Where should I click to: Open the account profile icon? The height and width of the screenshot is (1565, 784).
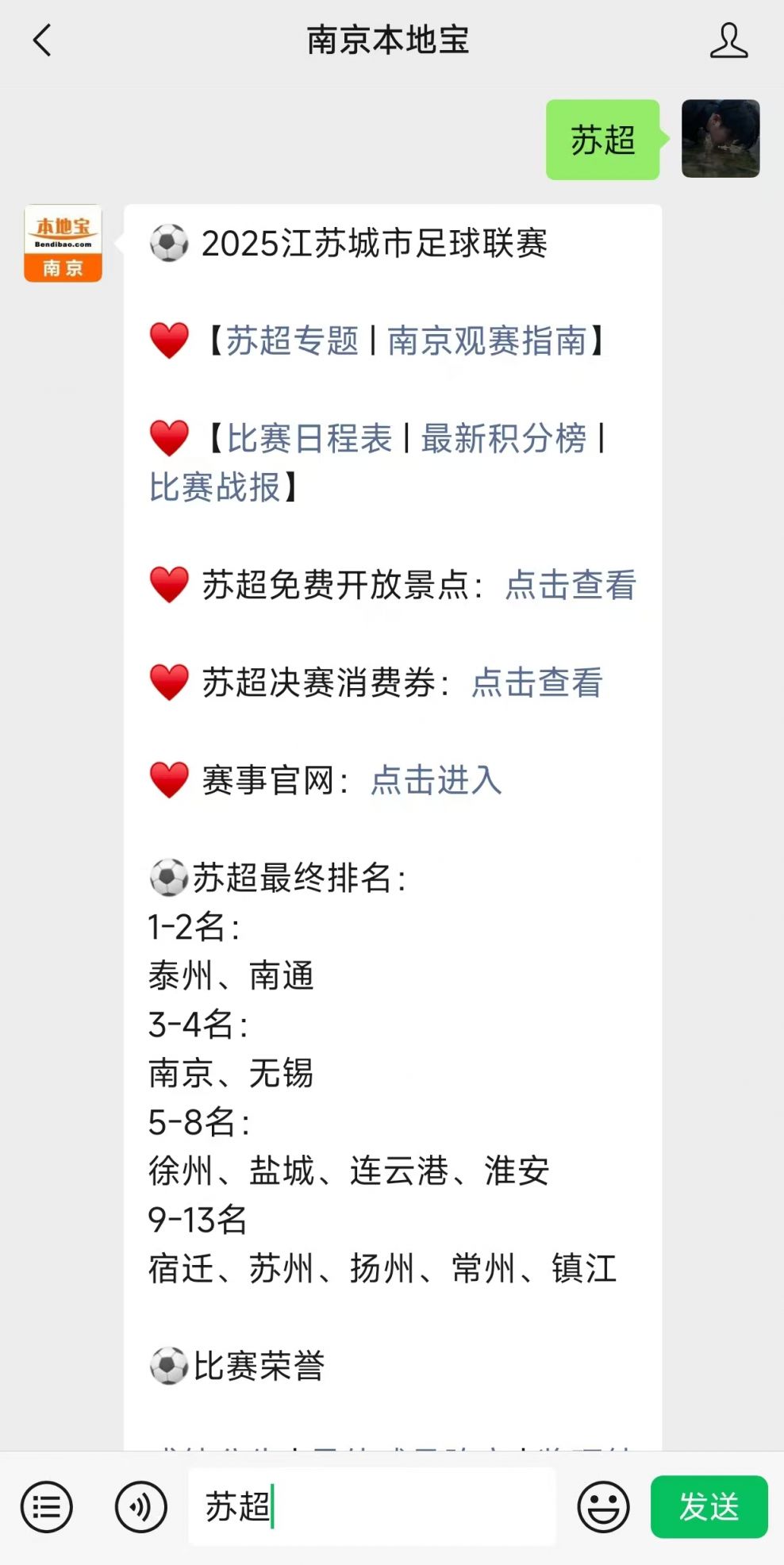tap(728, 40)
